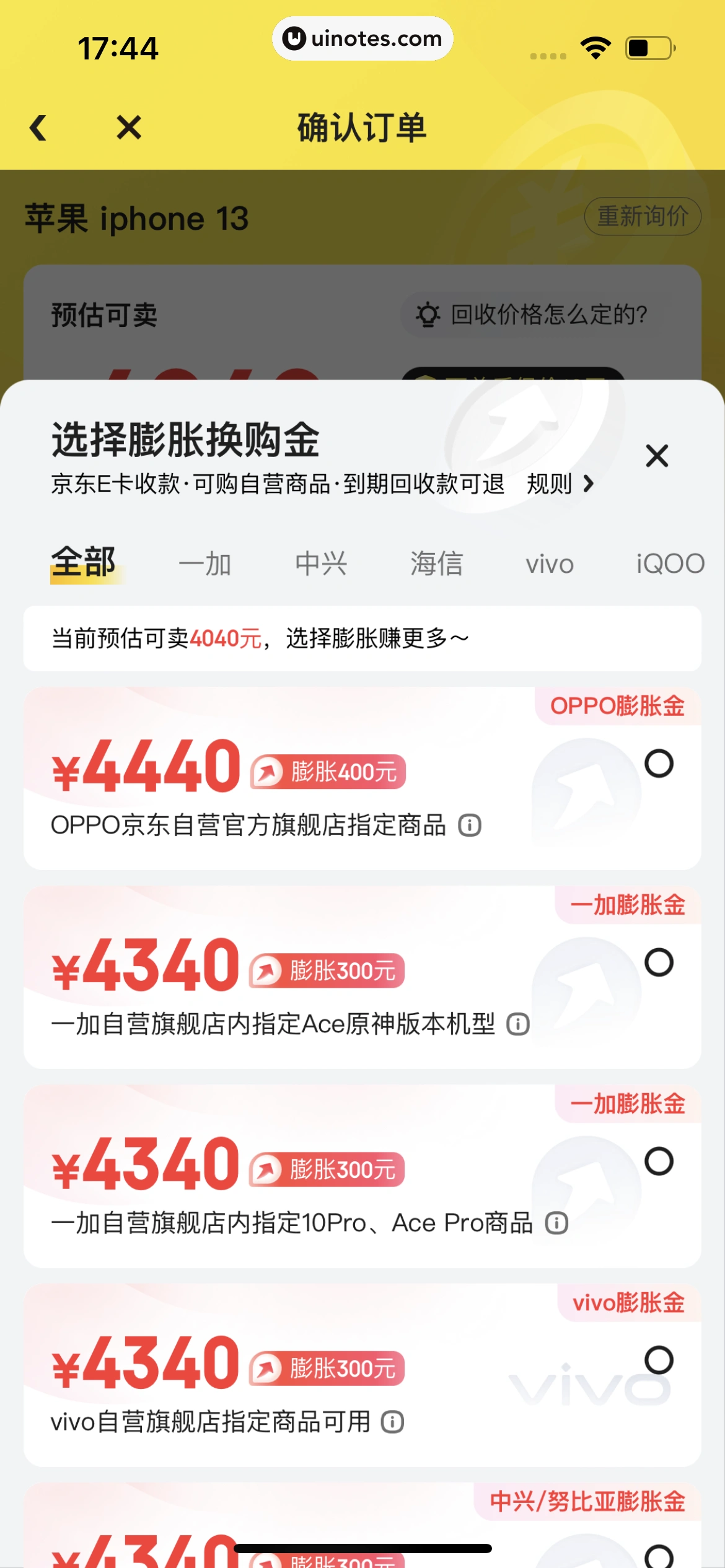
Task: Dismiss the order page via the top X icon
Action: [x=128, y=127]
